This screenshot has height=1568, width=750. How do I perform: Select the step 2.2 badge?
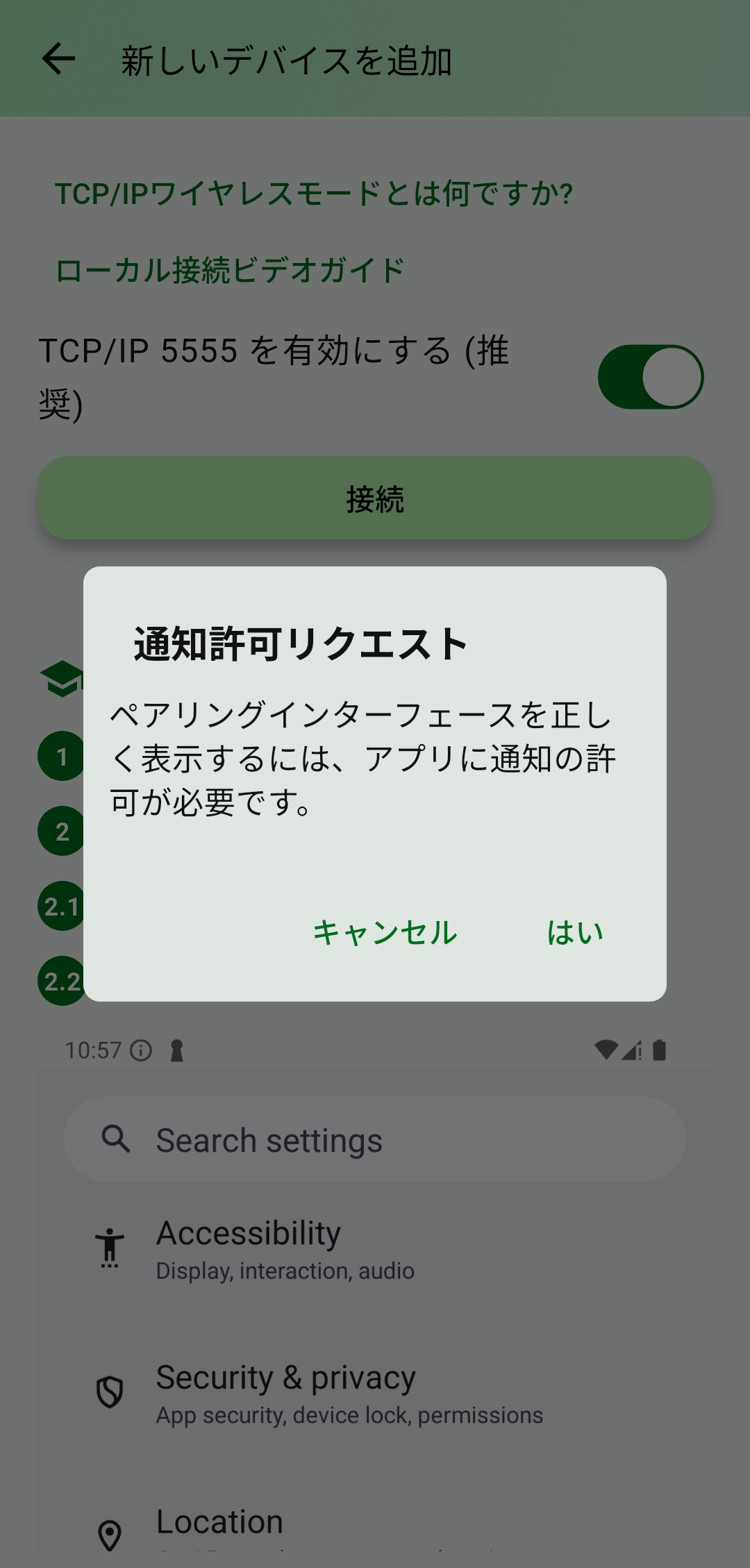point(61,981)
